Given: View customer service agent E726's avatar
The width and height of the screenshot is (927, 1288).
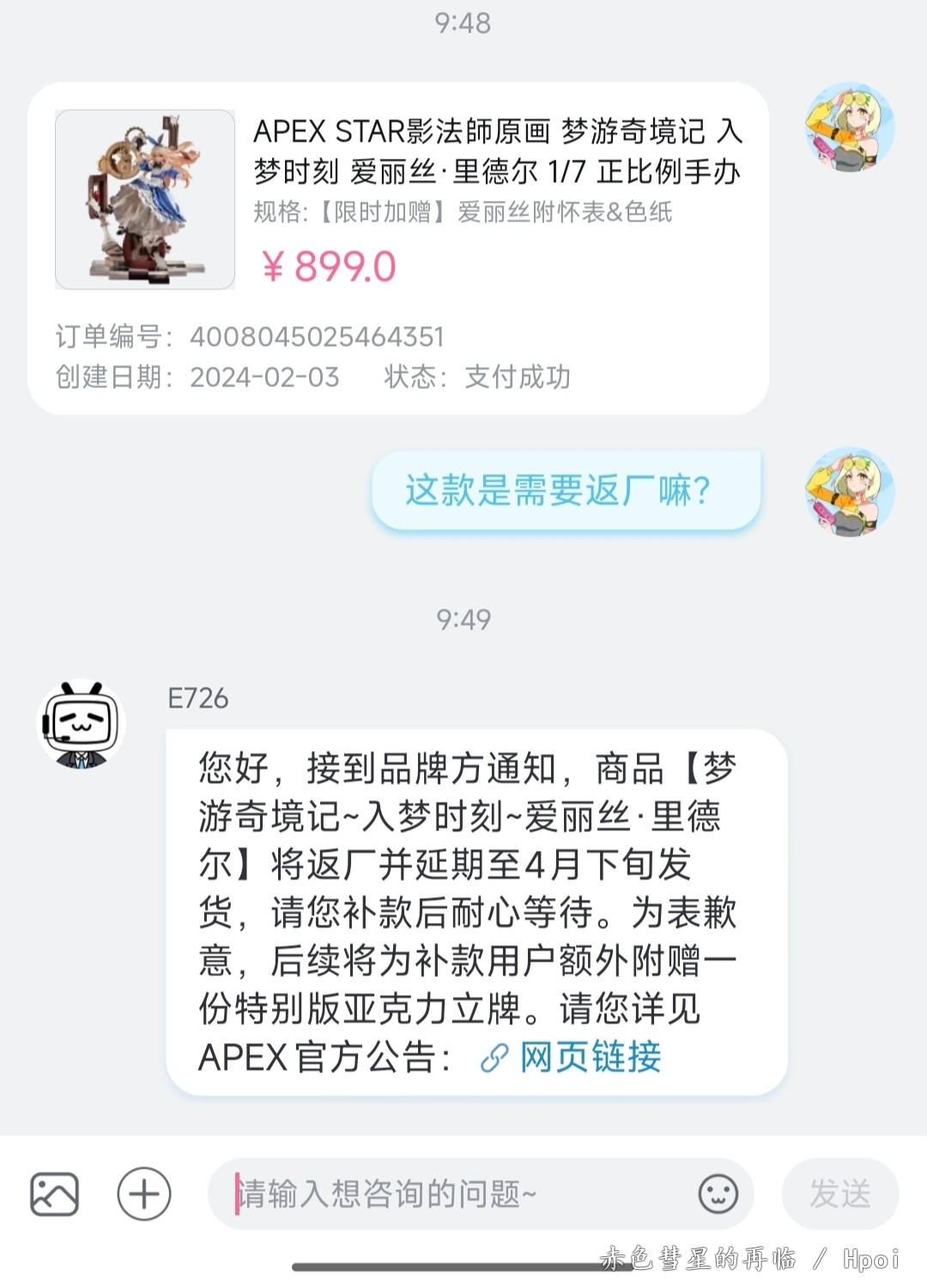Looking at the screenshot, I should click(82, 723).
